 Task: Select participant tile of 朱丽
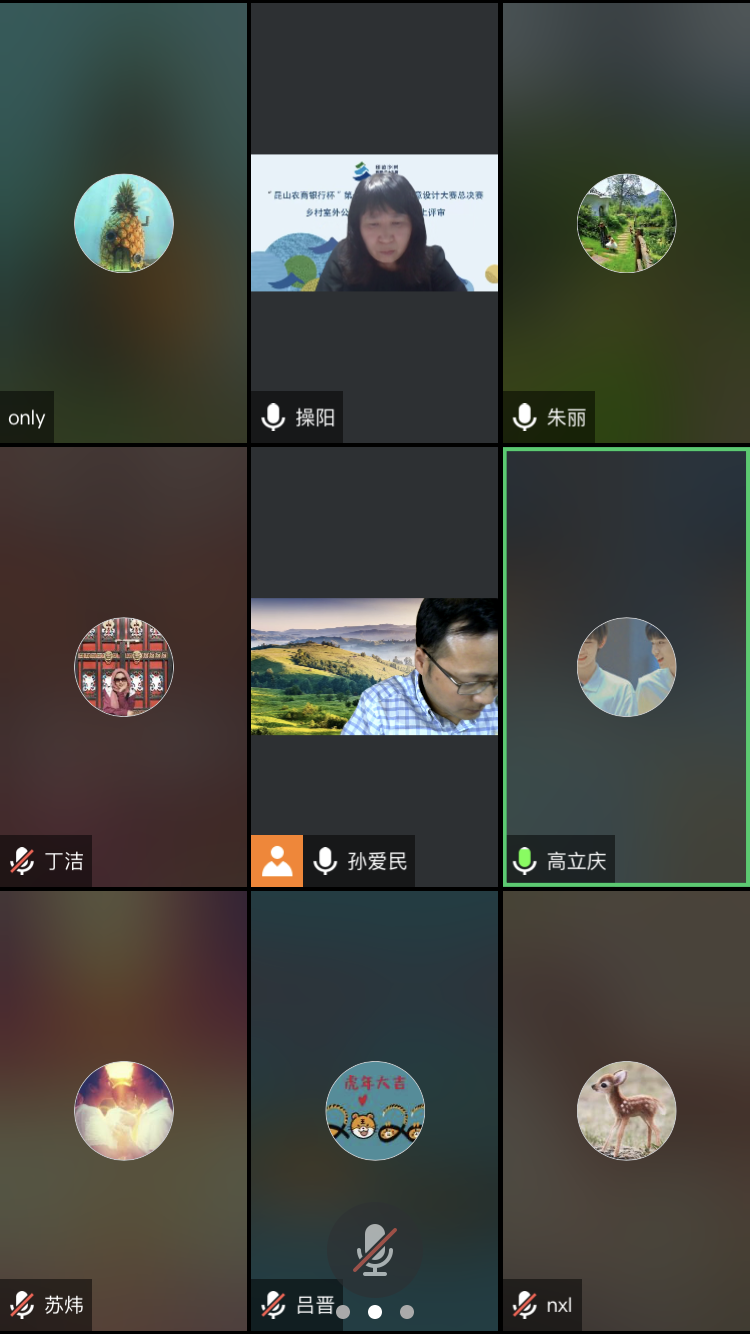[626, 223]
